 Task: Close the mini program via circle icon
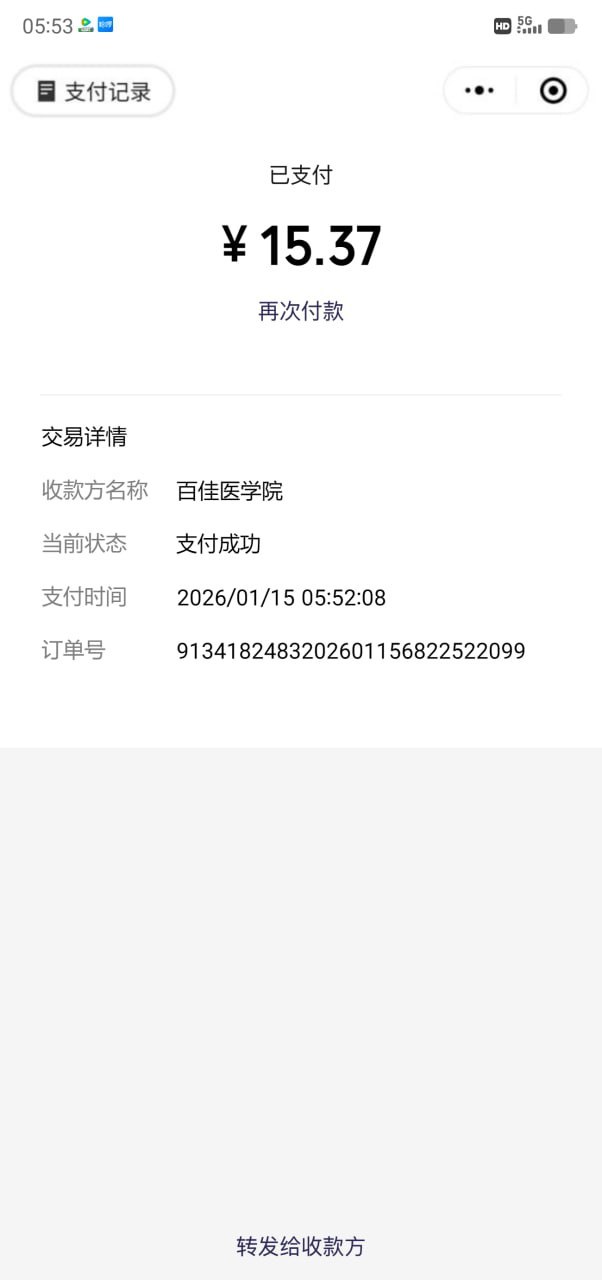click(x=553, y=91)
